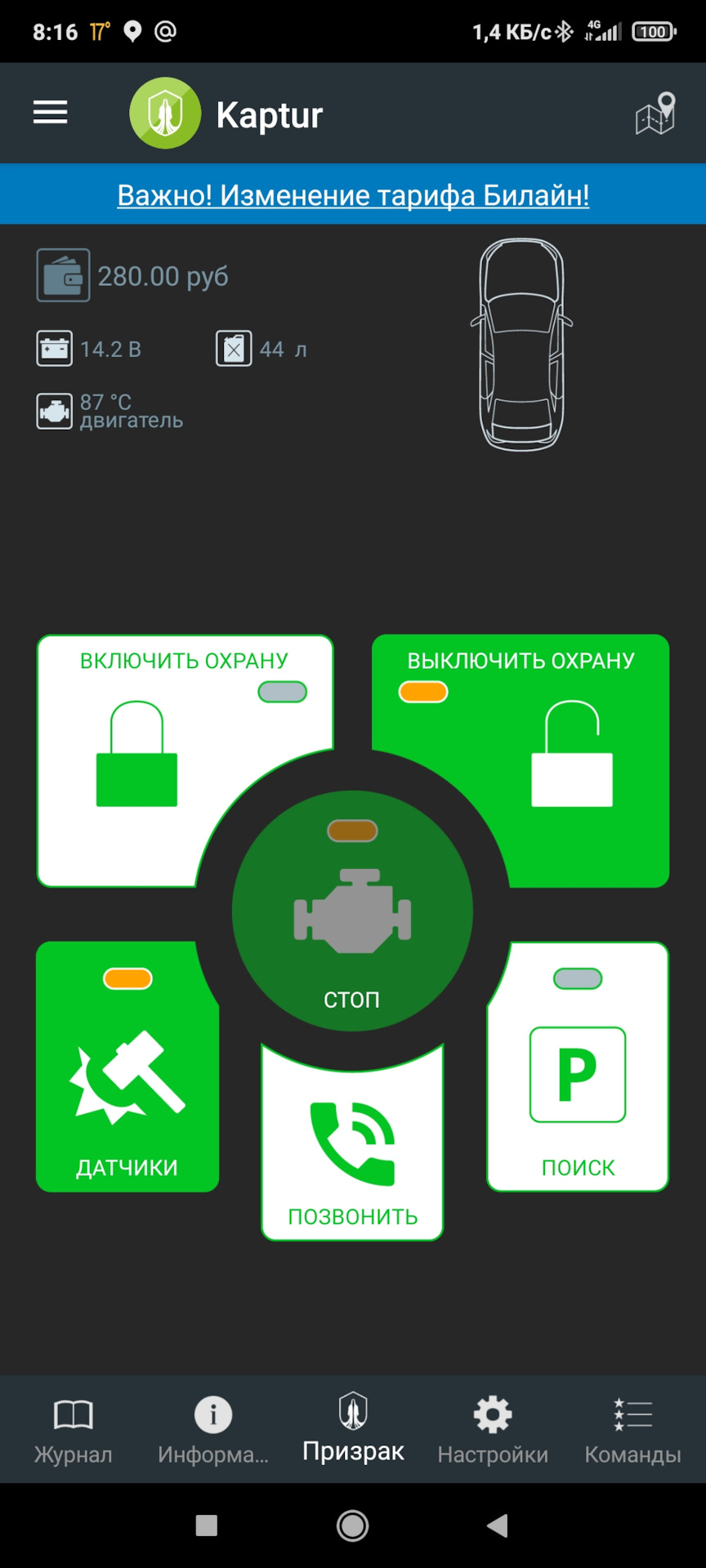Switch to the Журнал tab

[73, 1431]
